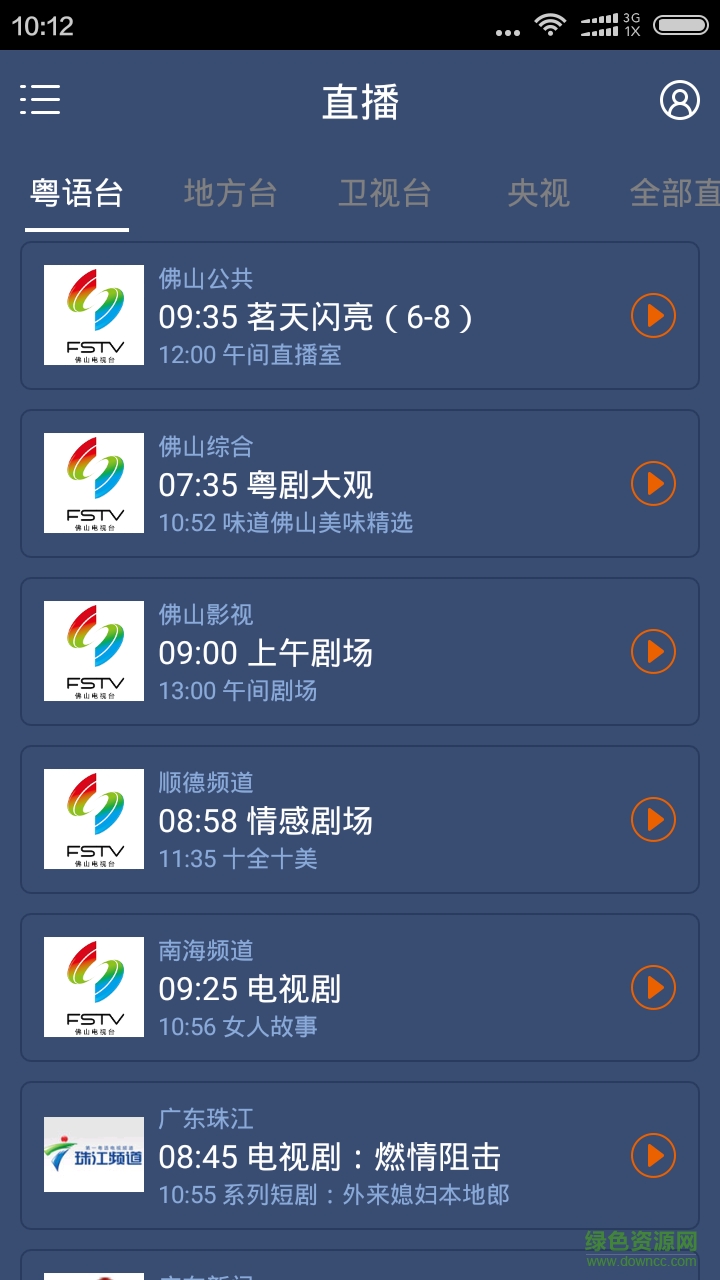This screenshot has height=1280, width=720.
Task: Play the 顺德频道 channel stream
Action: click(x=653, y=820)
